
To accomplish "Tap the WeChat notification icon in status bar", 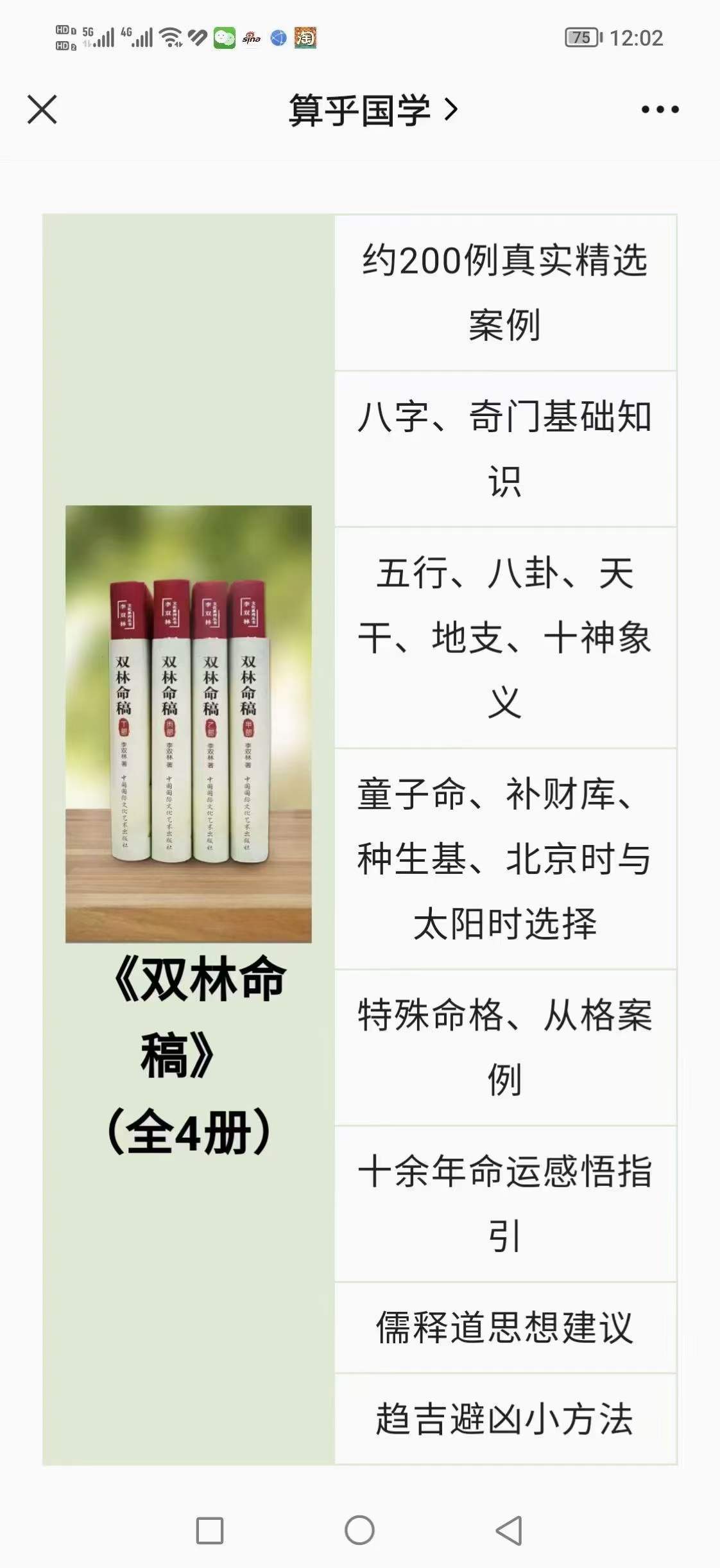I will (x=226, y=39).
